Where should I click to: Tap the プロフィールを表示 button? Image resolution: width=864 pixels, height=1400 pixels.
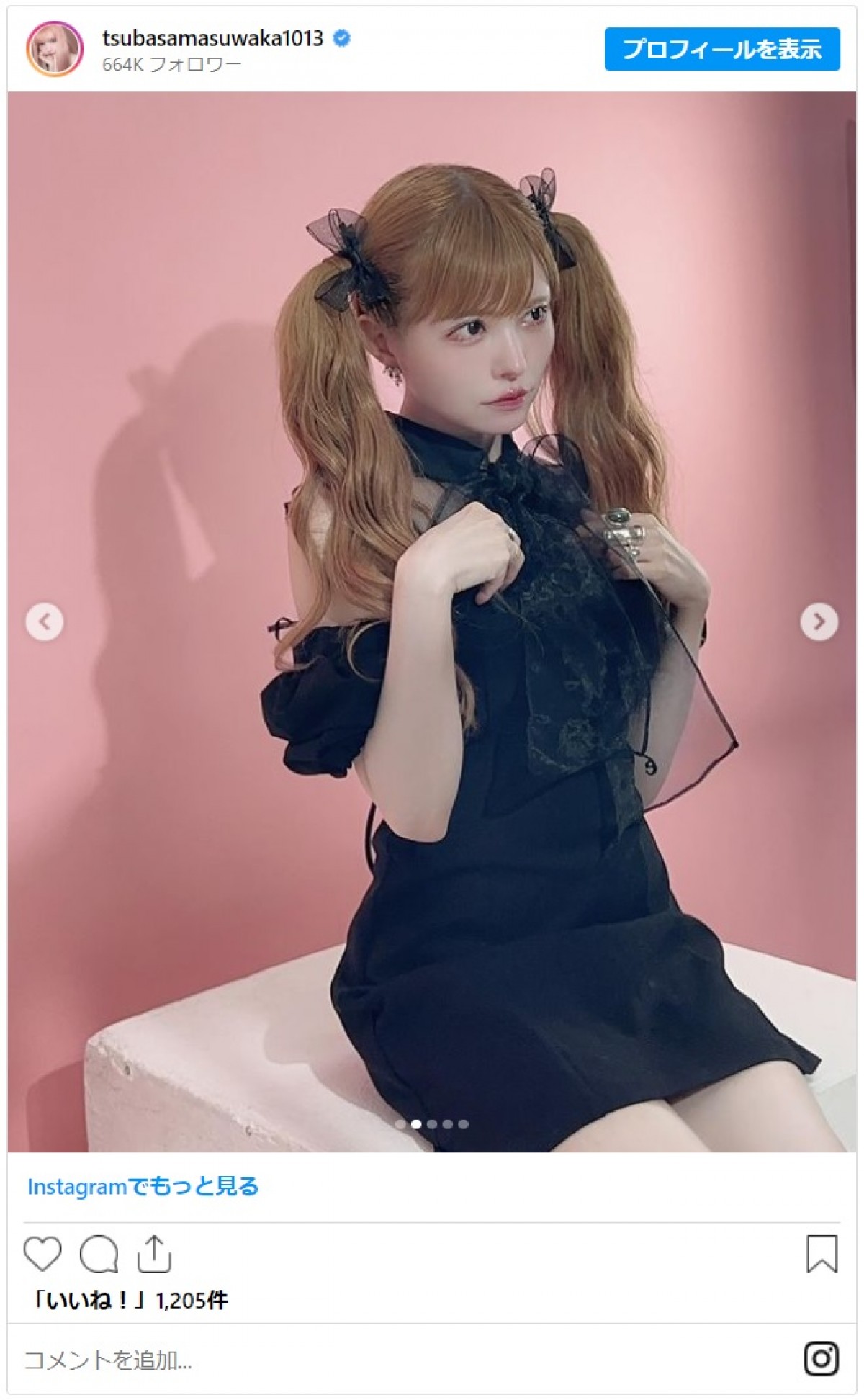click(x=721, y=49)
